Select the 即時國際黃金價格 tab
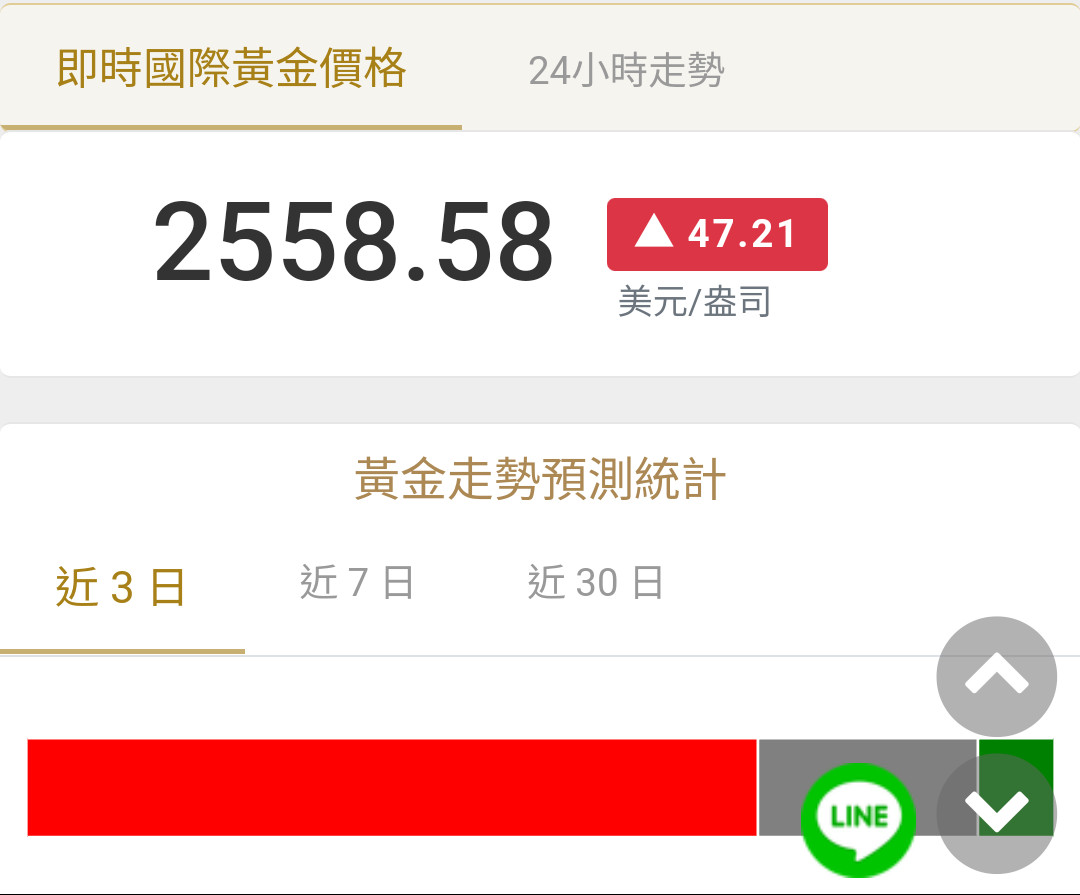 [x=231, y=69]
